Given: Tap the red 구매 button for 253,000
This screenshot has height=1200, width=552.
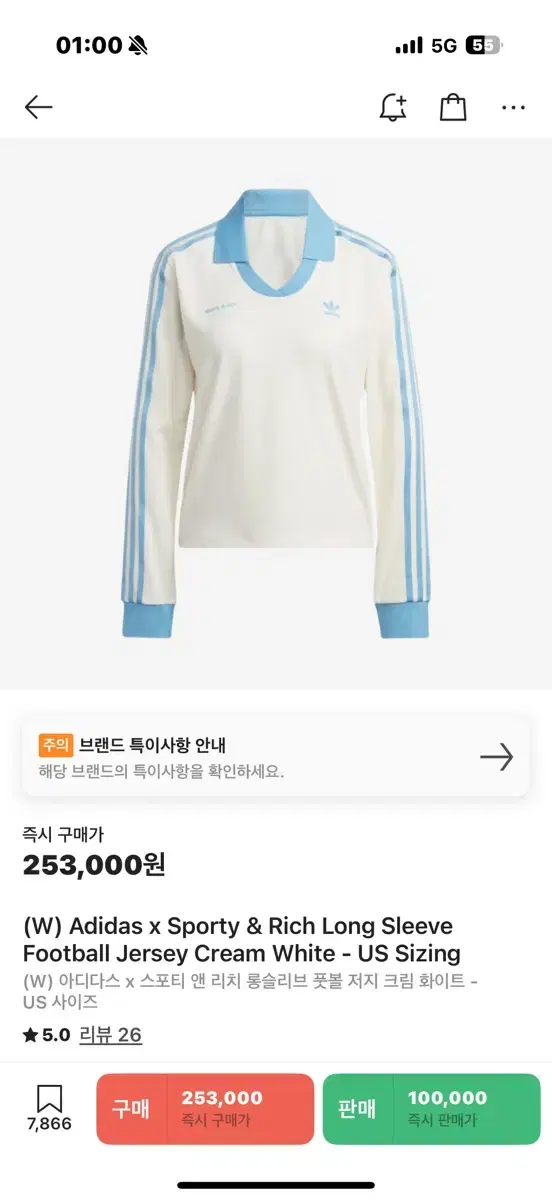Looking at the screenshot, I should (x=205, y=1109).
